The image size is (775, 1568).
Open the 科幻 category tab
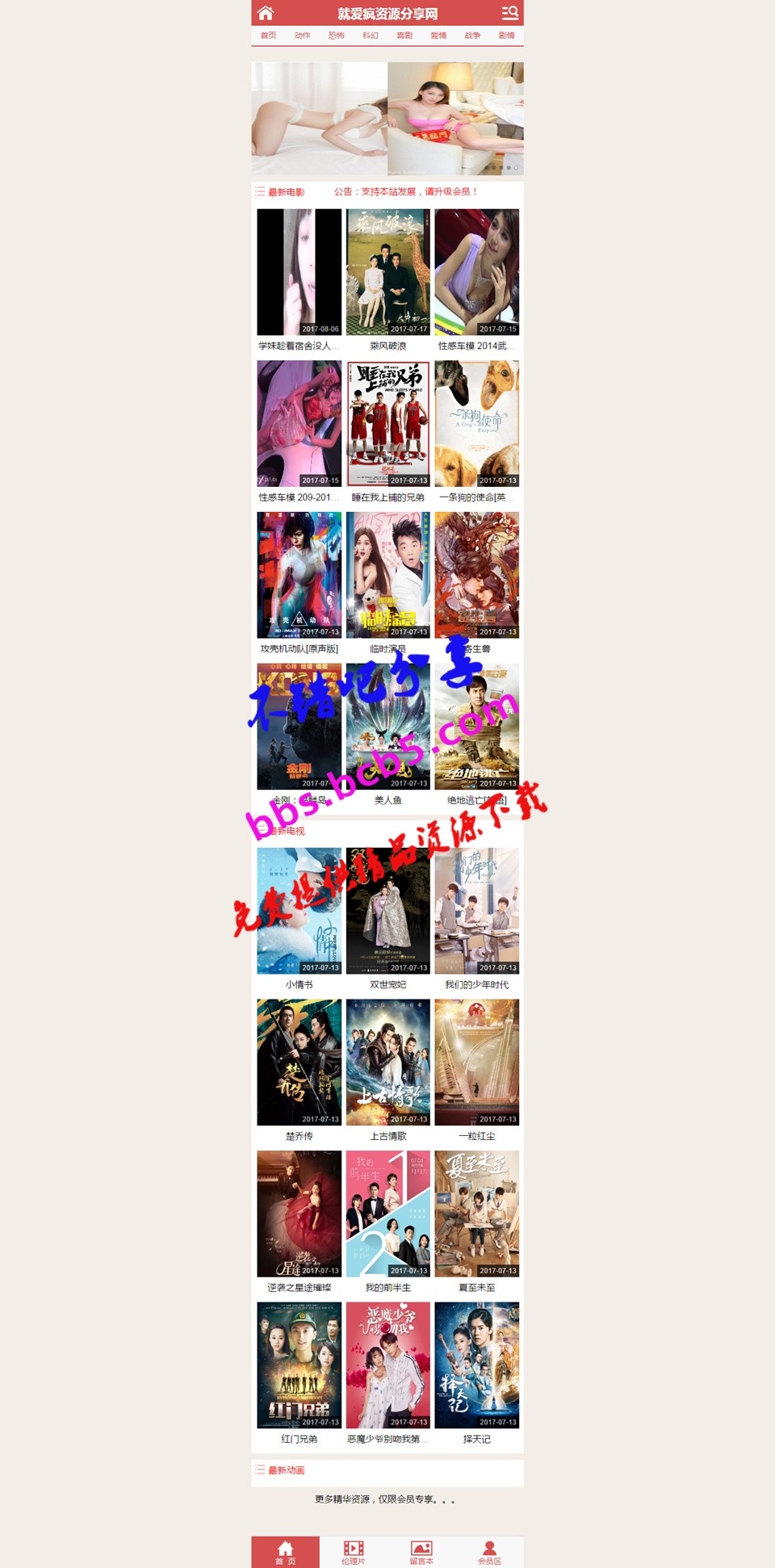click(371, 36)
